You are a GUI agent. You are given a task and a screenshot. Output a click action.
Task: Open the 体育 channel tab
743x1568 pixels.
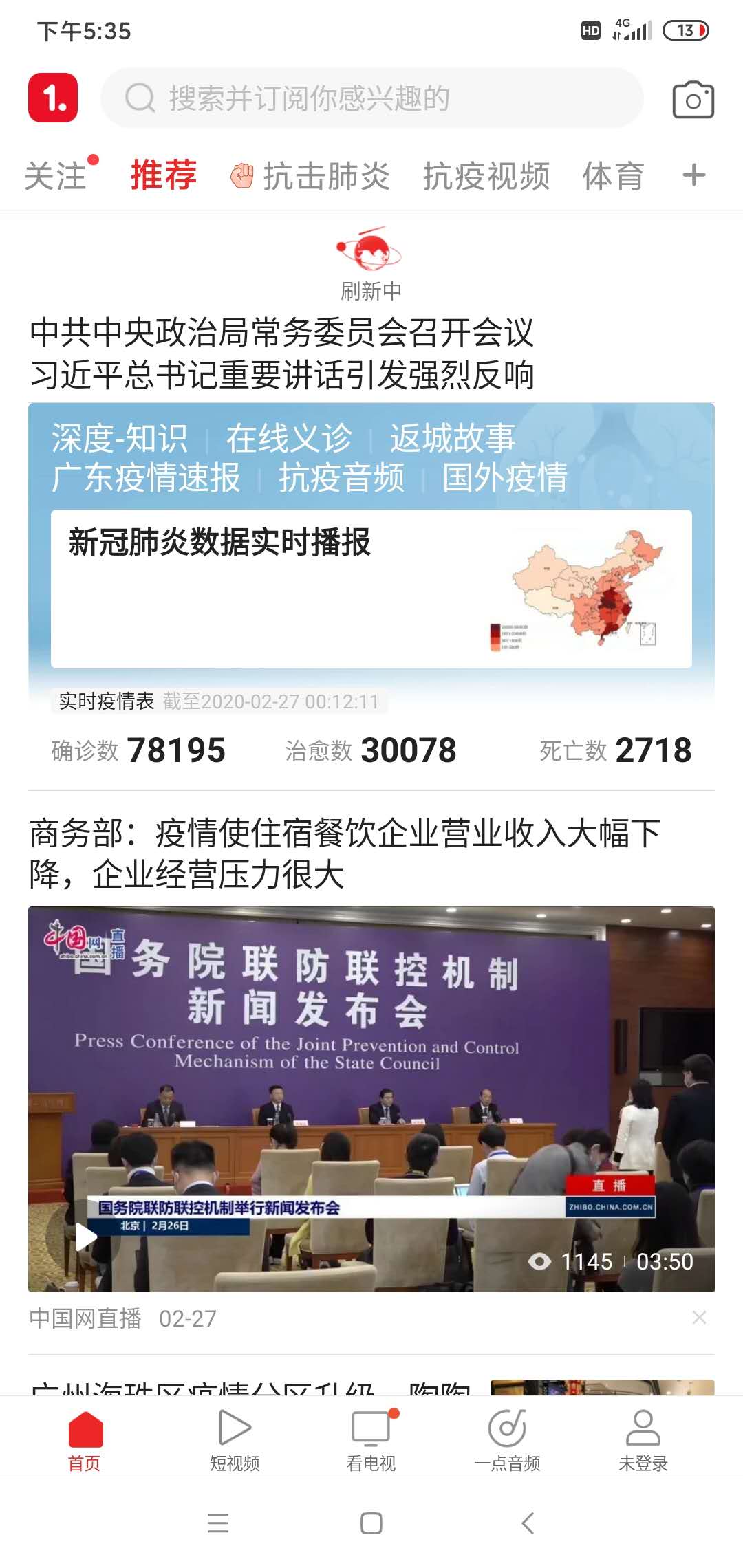pyautogui.click(x=612, y=176)
